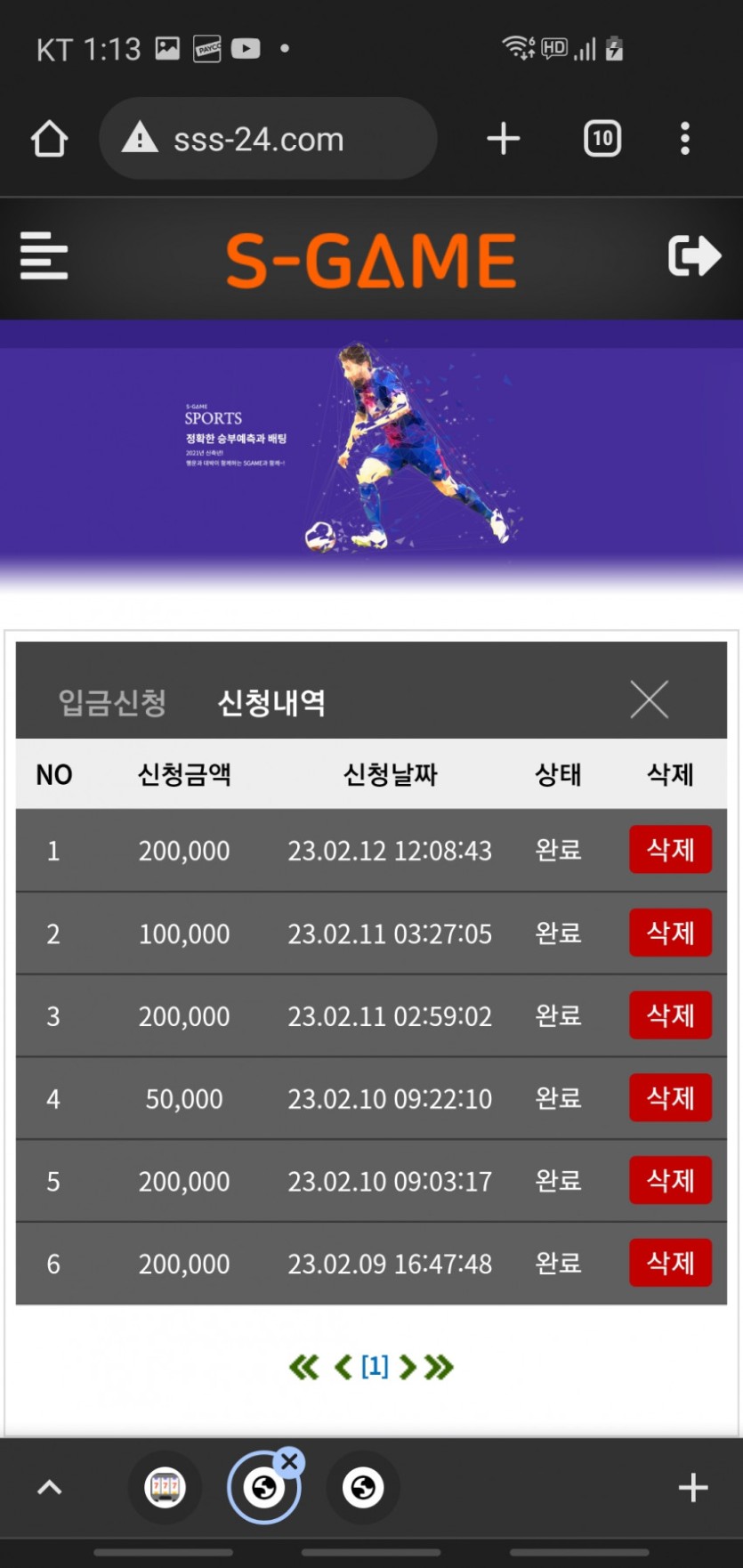This screenshot has width=743, height=1568.
Task: Delete row 5 dated 23.02.10 09:03:17
Action: [670, 1181]
